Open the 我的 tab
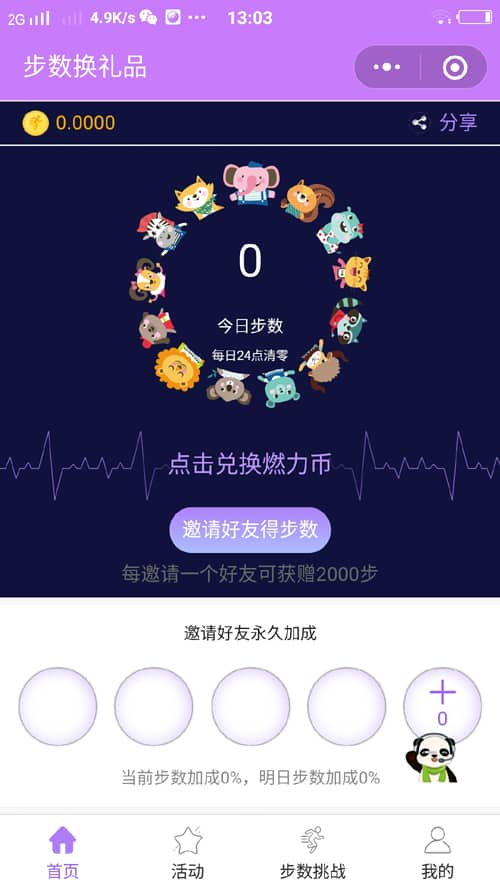 (x=437, y=852)
